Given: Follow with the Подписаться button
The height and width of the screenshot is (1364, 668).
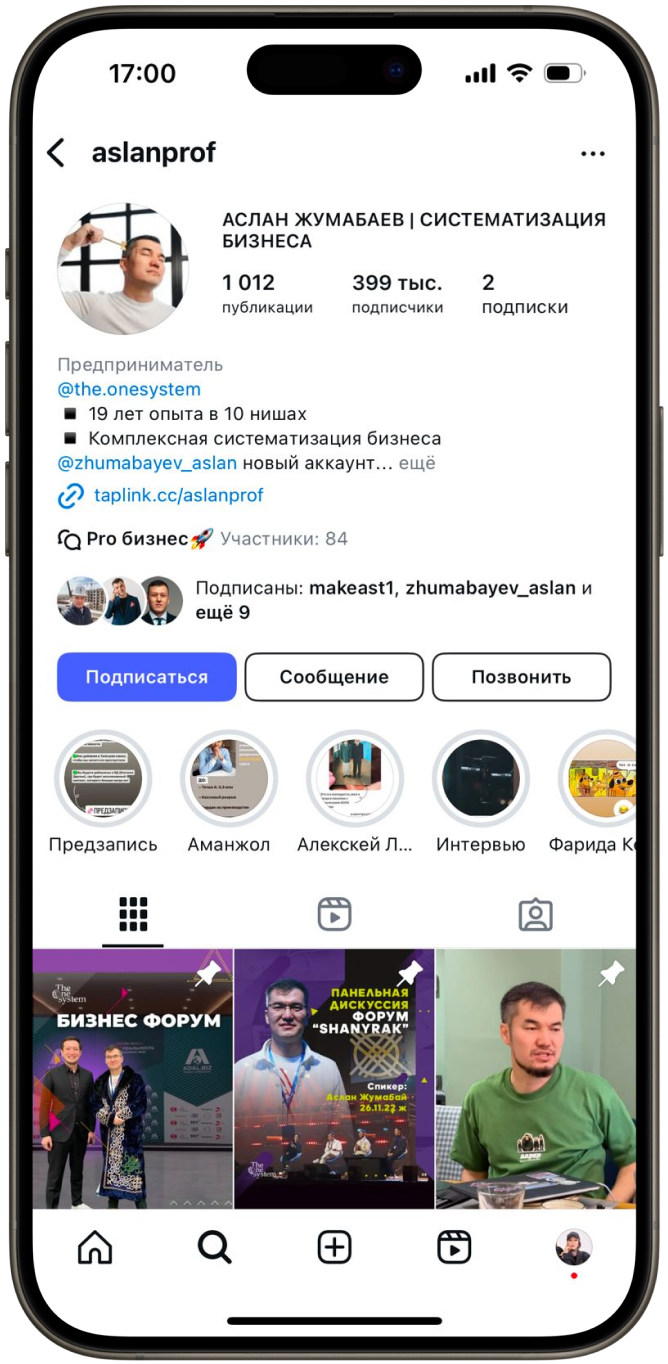Looking at the screenshot, I should (x=147, y=677).
